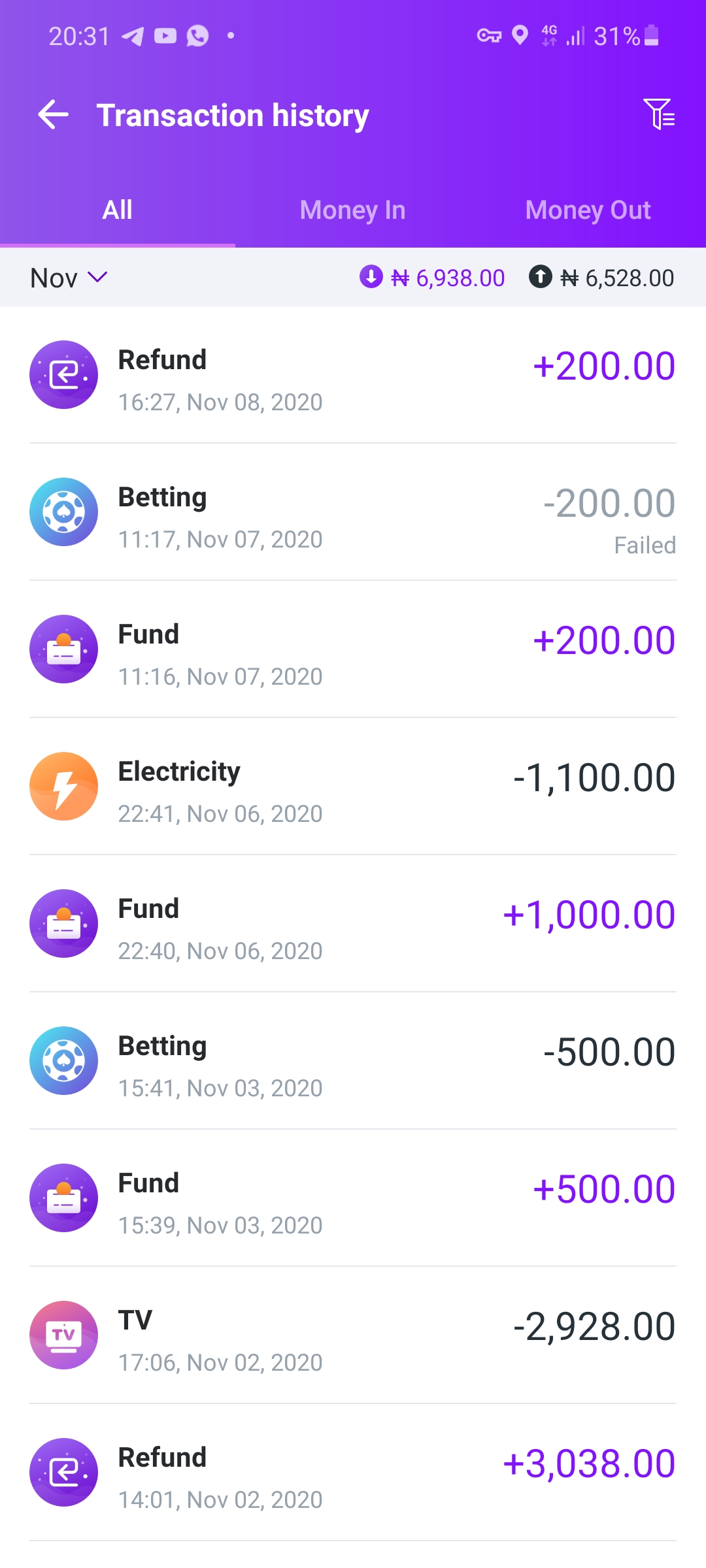Tap the orange Electricity lightning icon
706x1568 pixels.
pos(63,786)
